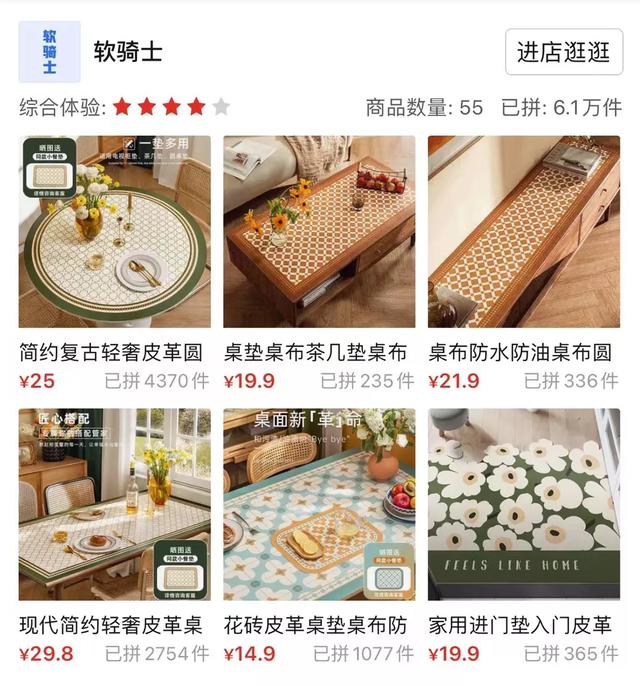Image resolution: width=640 pixels, height=686 pixels.
Task: Open the 软骑士 store logo
Action: [50, 52]
